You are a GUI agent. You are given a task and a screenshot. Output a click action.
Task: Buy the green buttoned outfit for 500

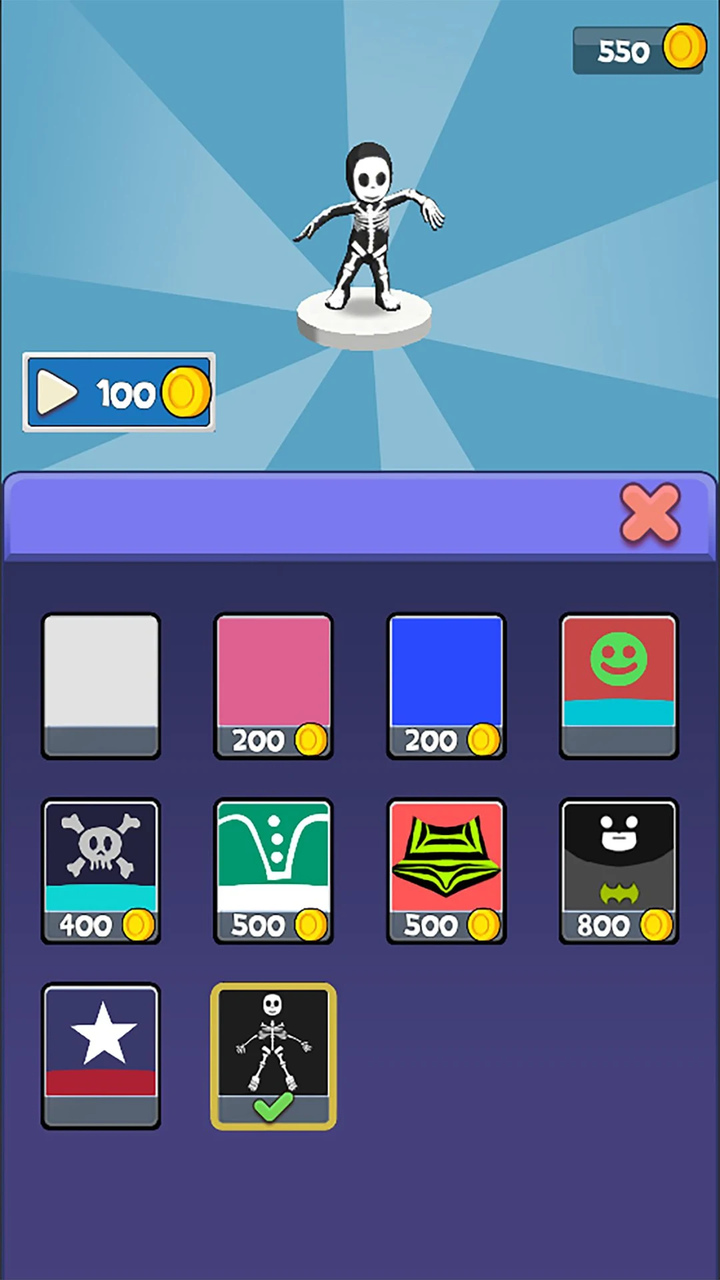pyautogui.click(x=273, y=870)
